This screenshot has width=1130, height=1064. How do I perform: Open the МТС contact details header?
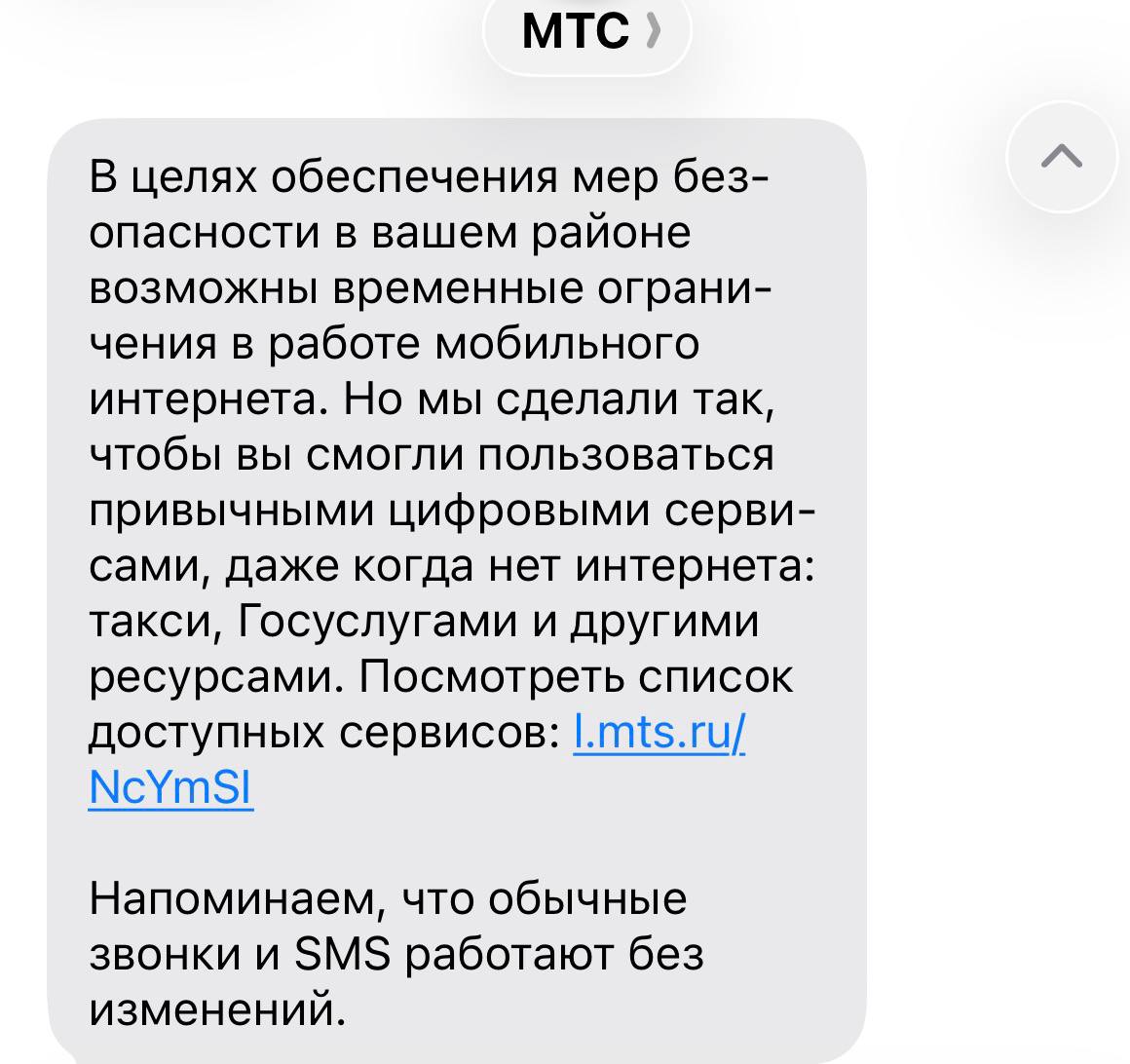587,33
